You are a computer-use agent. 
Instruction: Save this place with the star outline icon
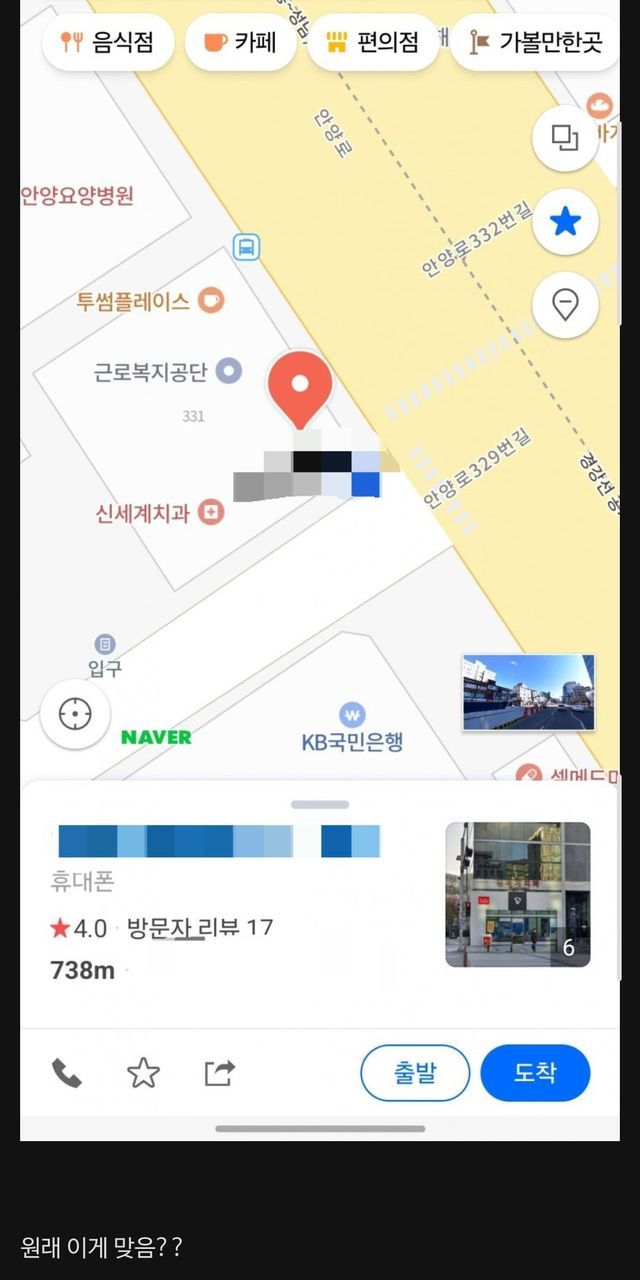(143, 1073)
